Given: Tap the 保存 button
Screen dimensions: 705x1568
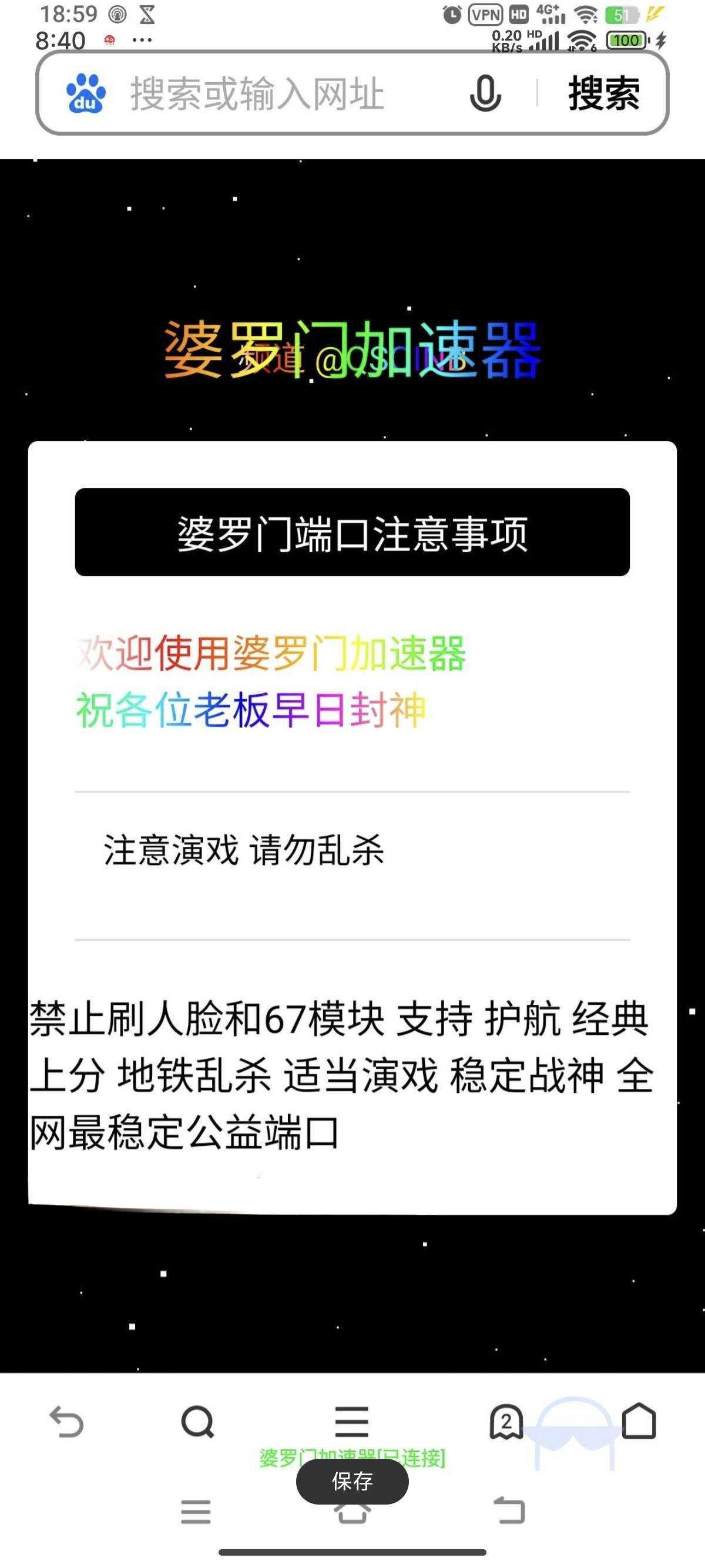Looking at the screenshot, I should [x=352, y=1481].
